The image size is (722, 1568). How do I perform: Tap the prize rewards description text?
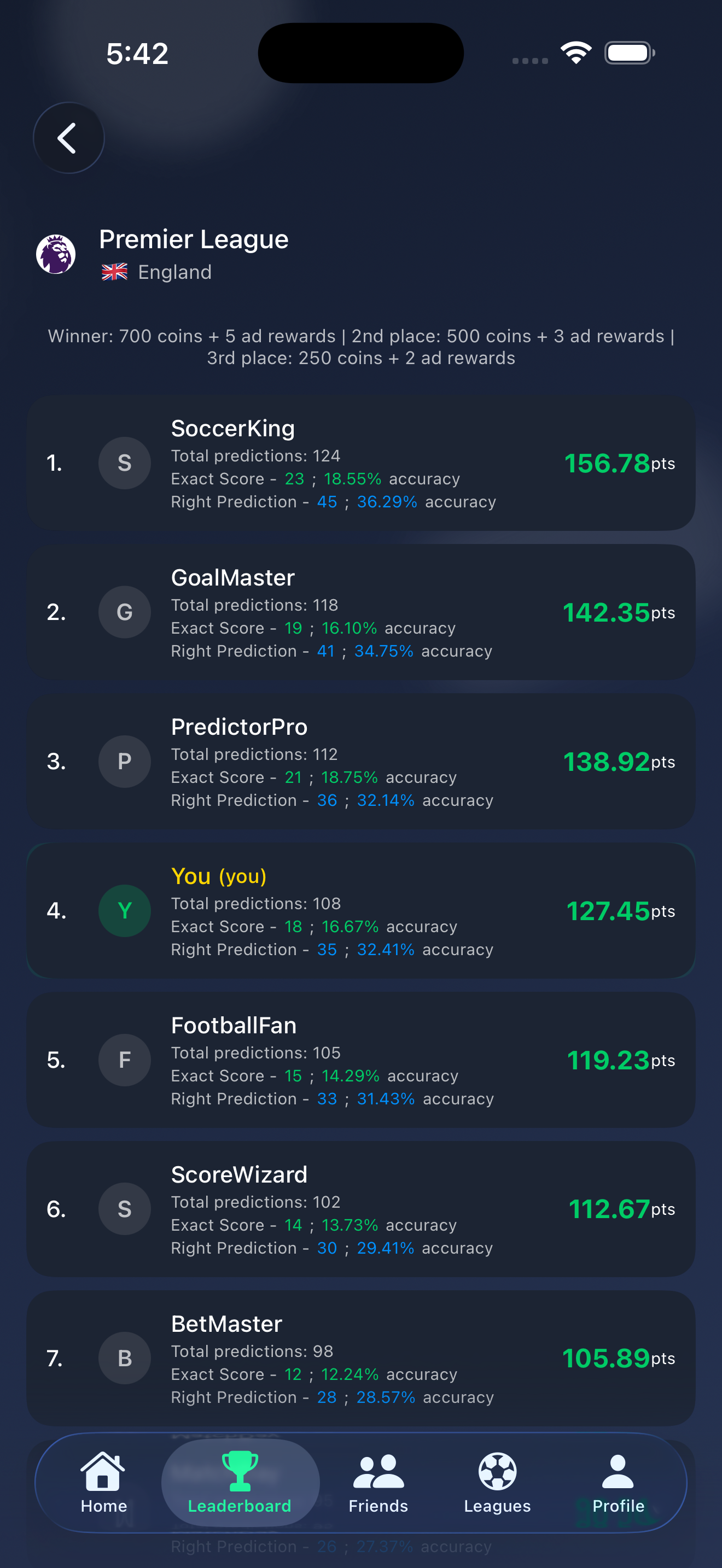[361, 347]
